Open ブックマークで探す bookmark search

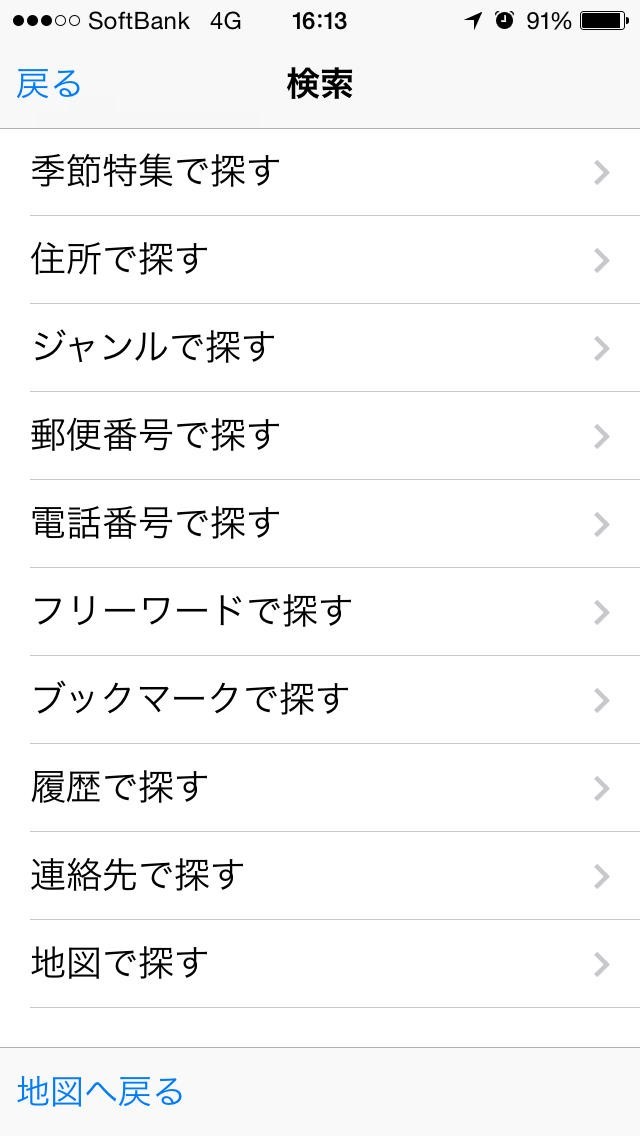[320, 700]
